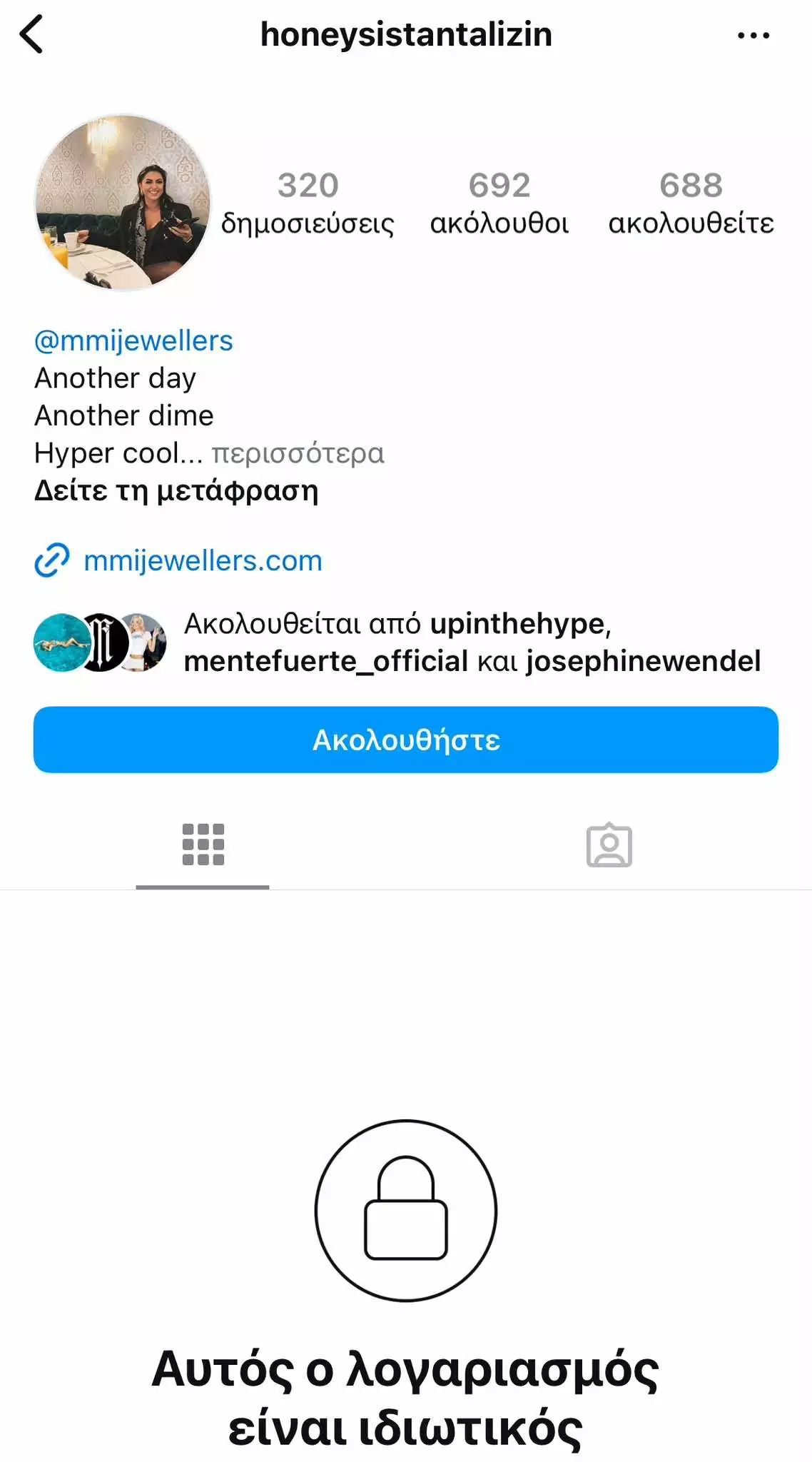Open the three-dot options menu
The height and width of the screenshot is (1462, 812).
pos(753,35)
